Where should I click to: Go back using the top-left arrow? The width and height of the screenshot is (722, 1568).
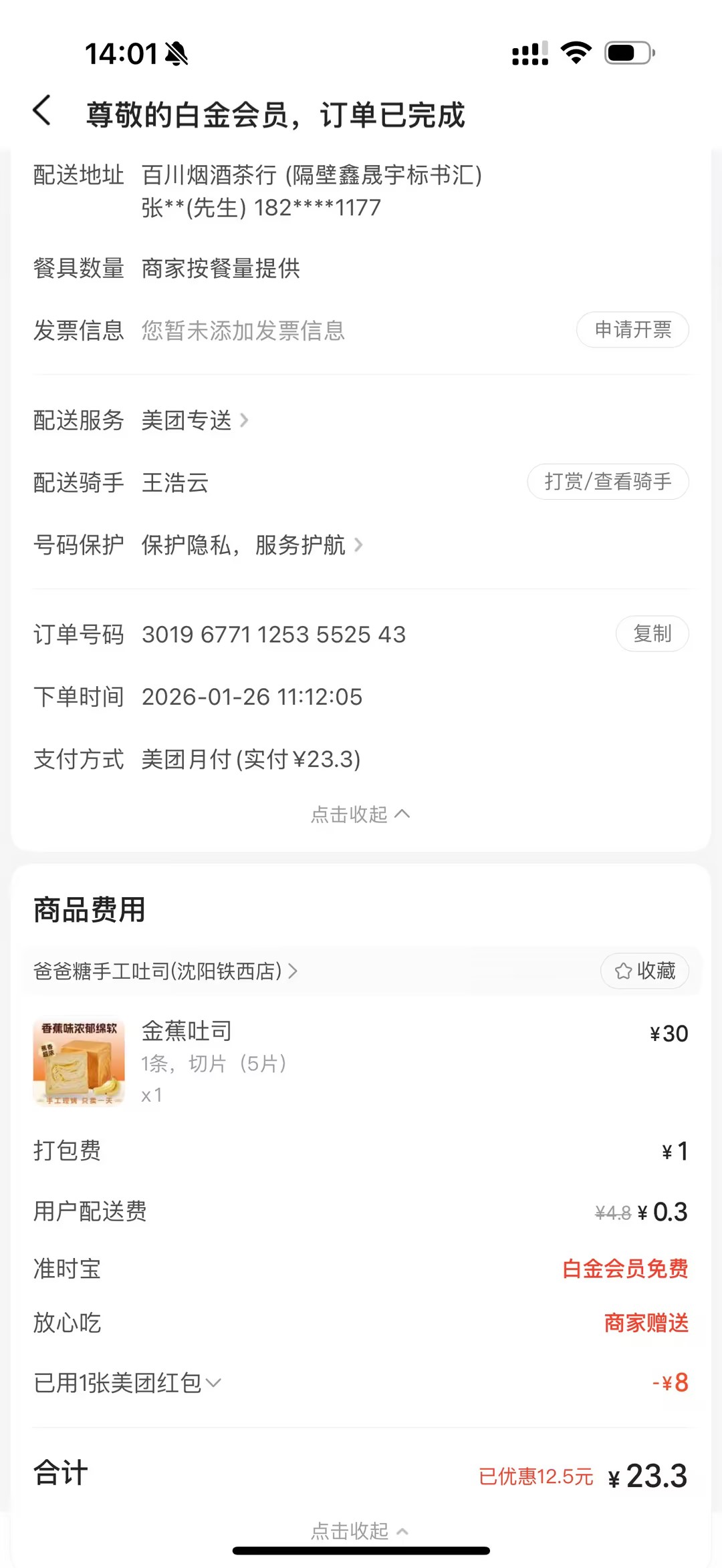42,111
